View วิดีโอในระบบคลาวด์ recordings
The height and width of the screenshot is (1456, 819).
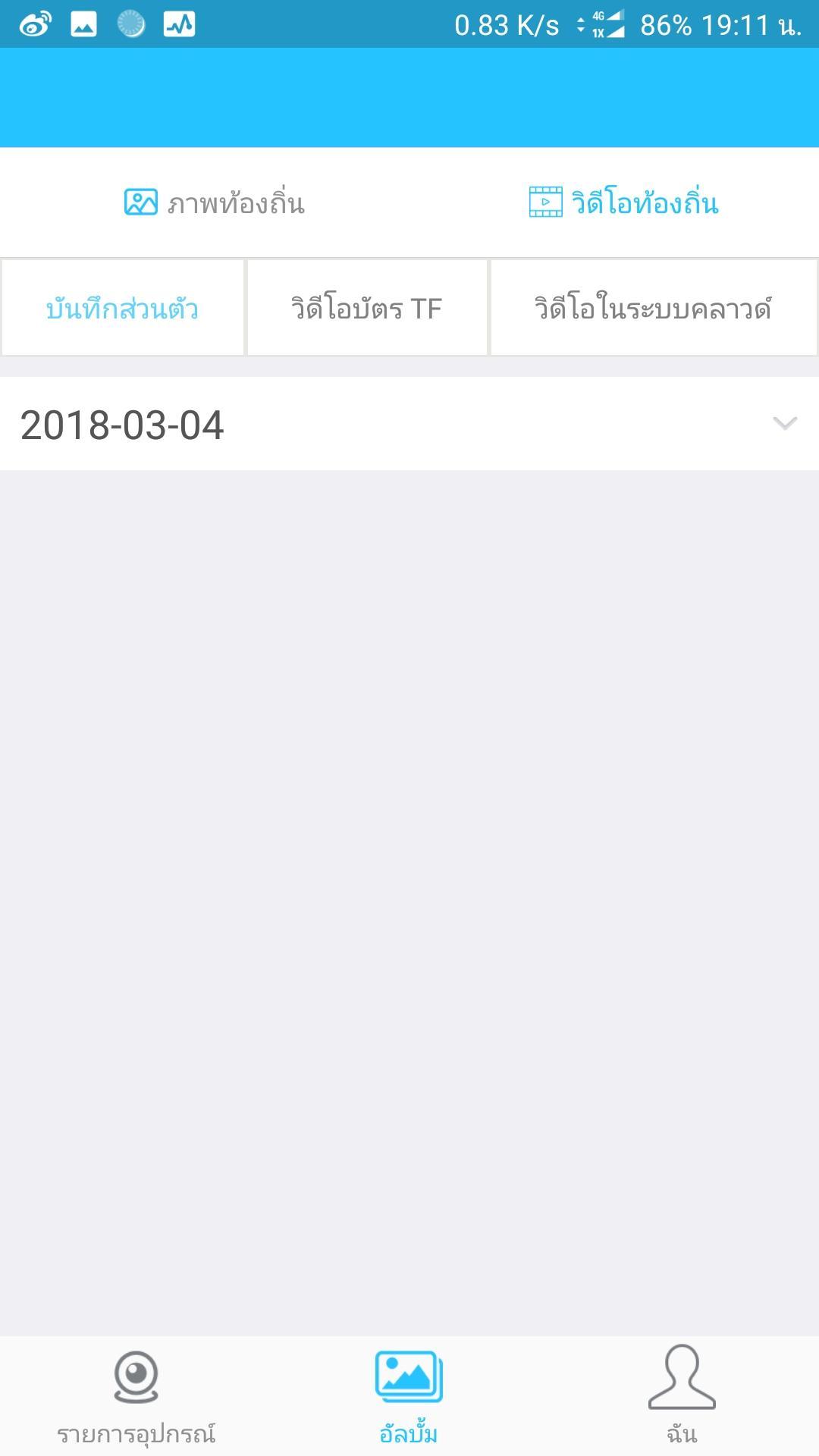(653, 309)
